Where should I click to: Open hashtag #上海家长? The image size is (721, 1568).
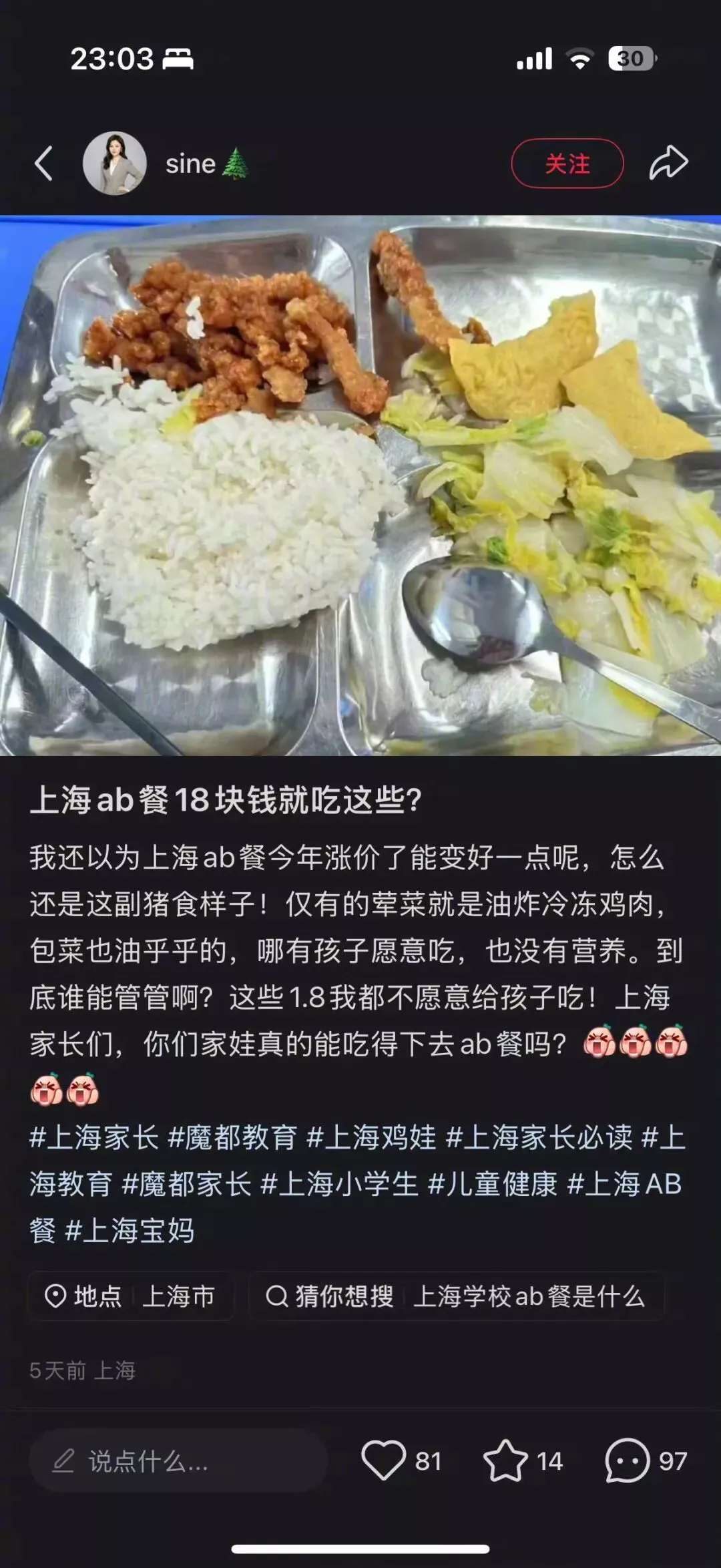(94, 1137)
